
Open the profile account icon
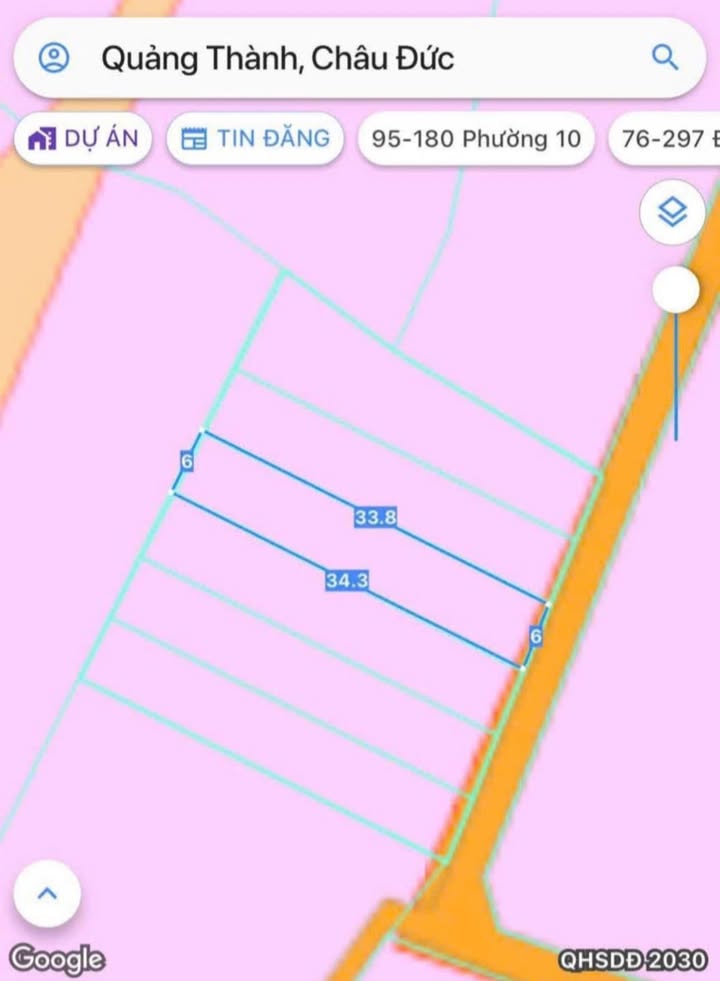pos(54,57)
